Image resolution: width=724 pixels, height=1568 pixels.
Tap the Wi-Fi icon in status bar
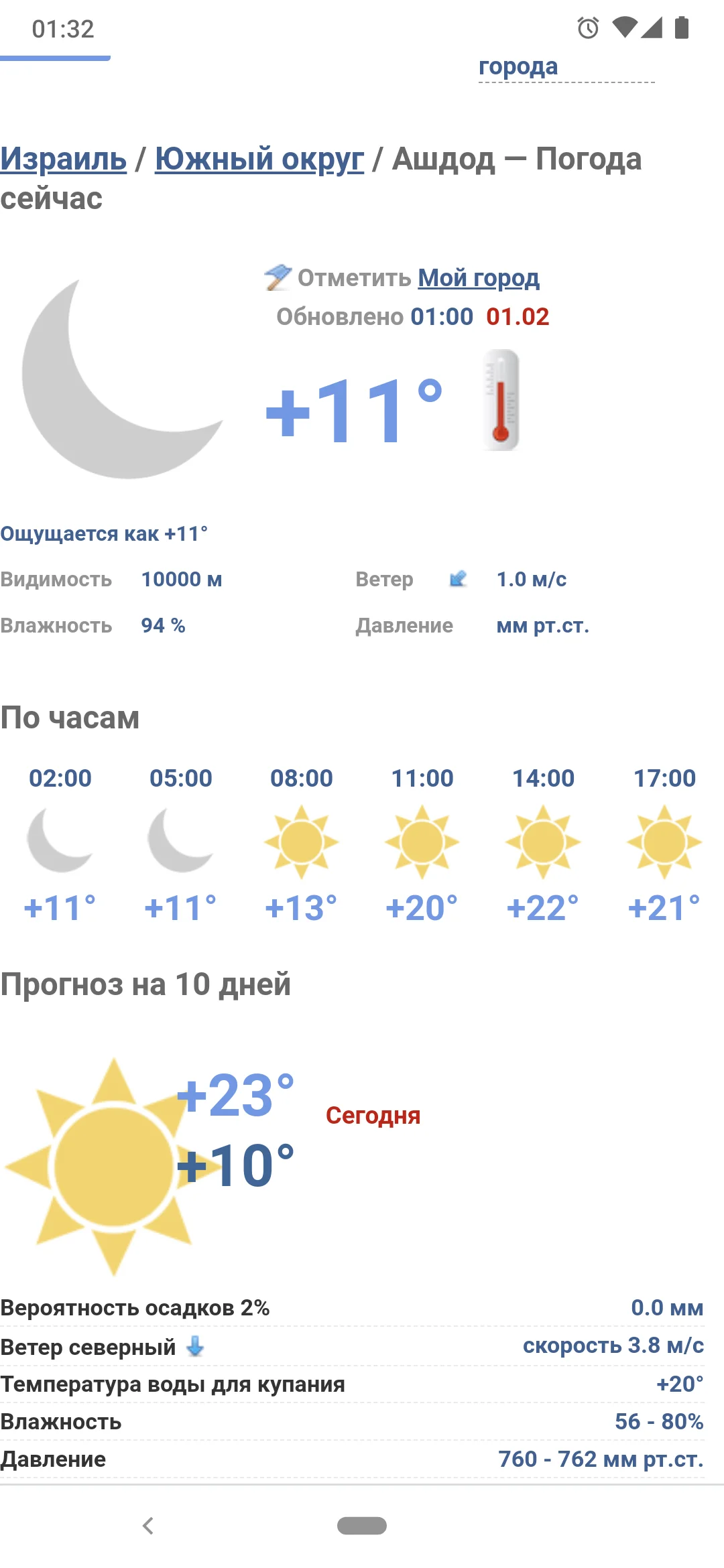pos(625,28)
